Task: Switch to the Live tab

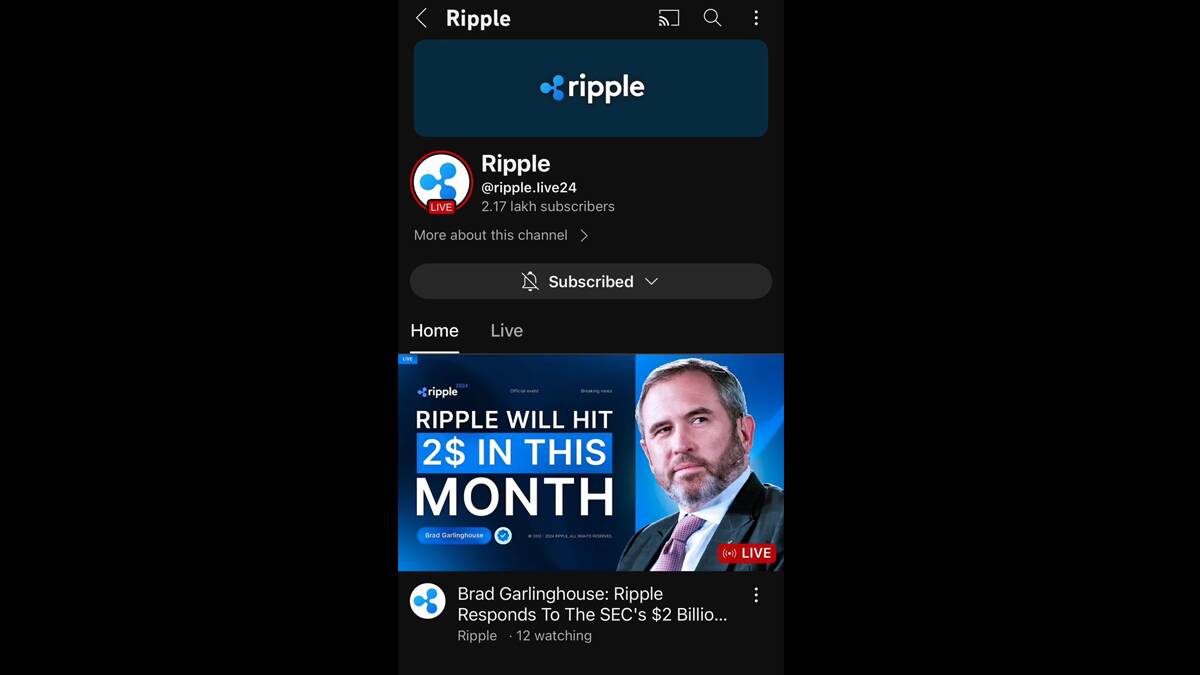Action: (506, 331)
